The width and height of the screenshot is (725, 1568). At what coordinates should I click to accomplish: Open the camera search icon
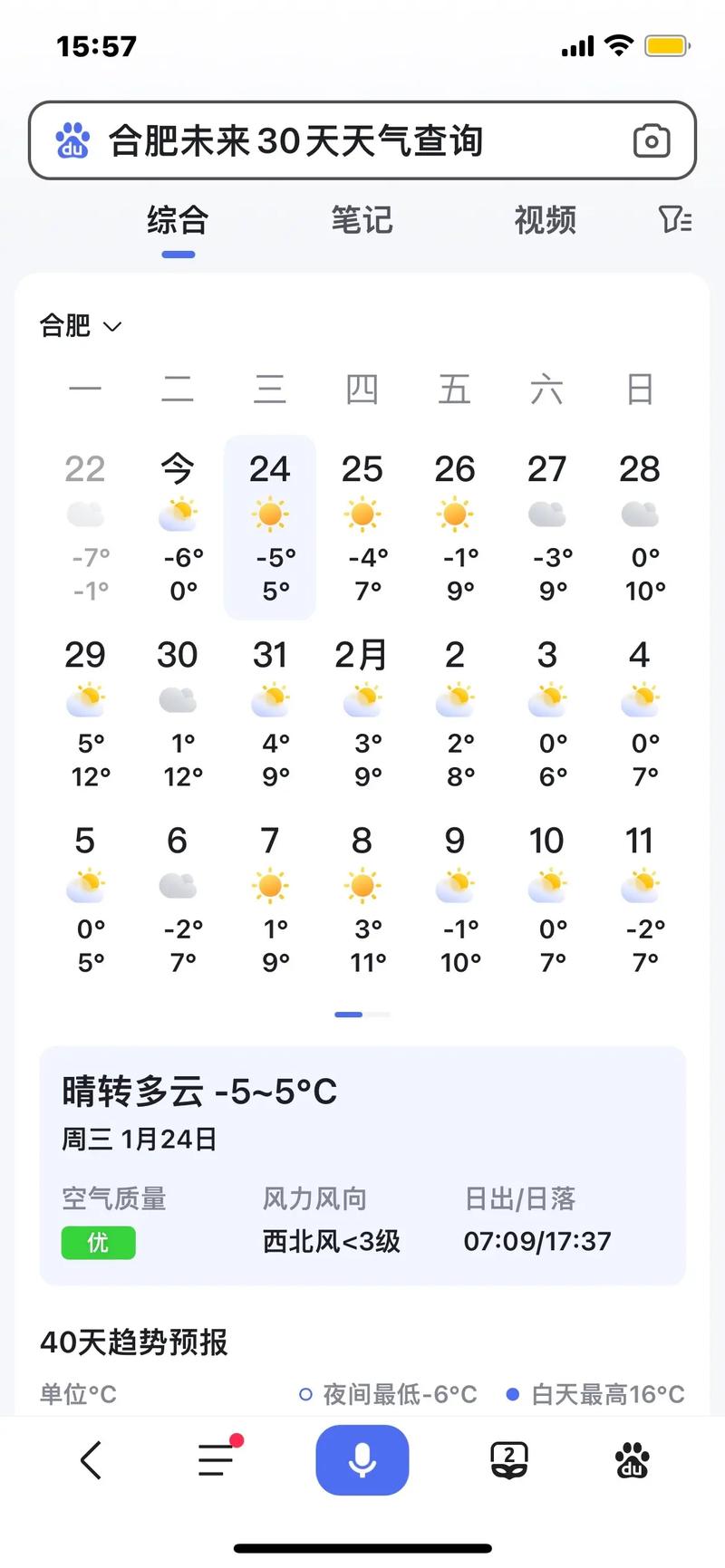coord(652,140)
